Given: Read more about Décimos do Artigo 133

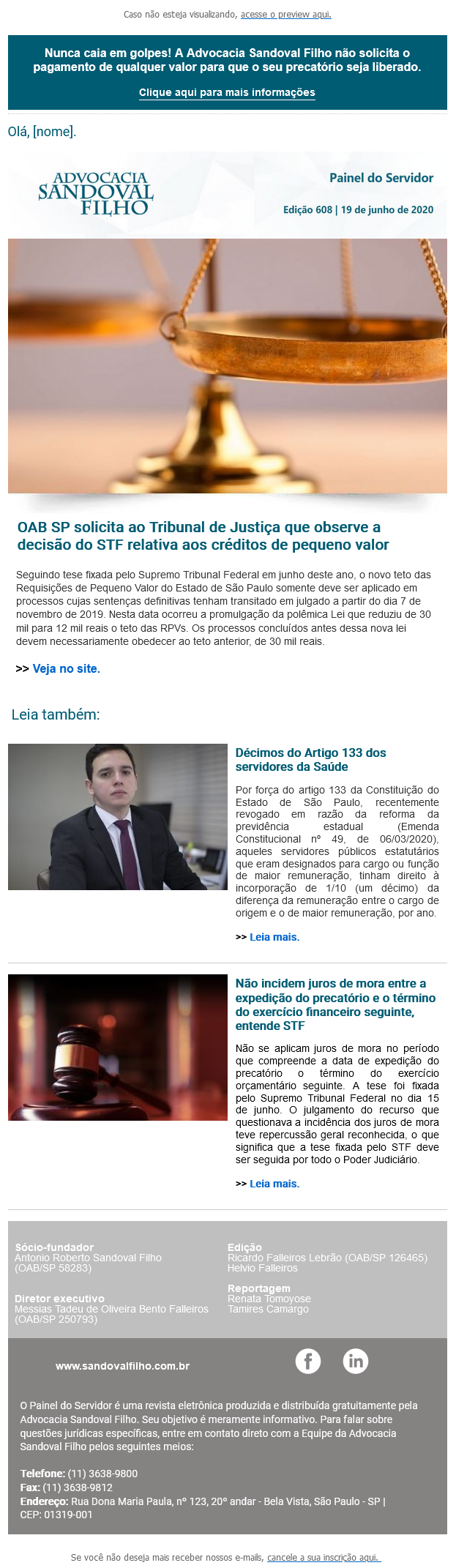Looking at the screenshot, I should click(x=274, y=937).
